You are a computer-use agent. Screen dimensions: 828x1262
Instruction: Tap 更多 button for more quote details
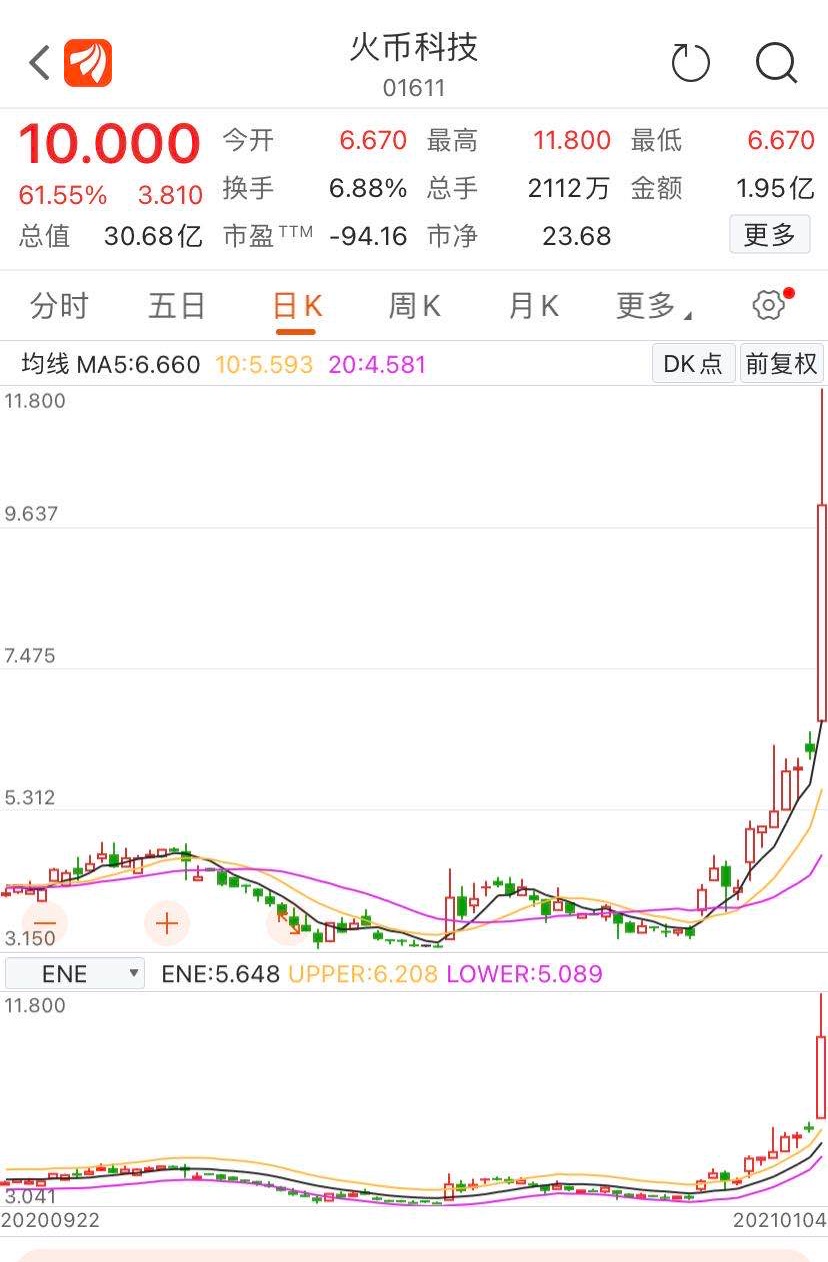[x=769, y=235]
